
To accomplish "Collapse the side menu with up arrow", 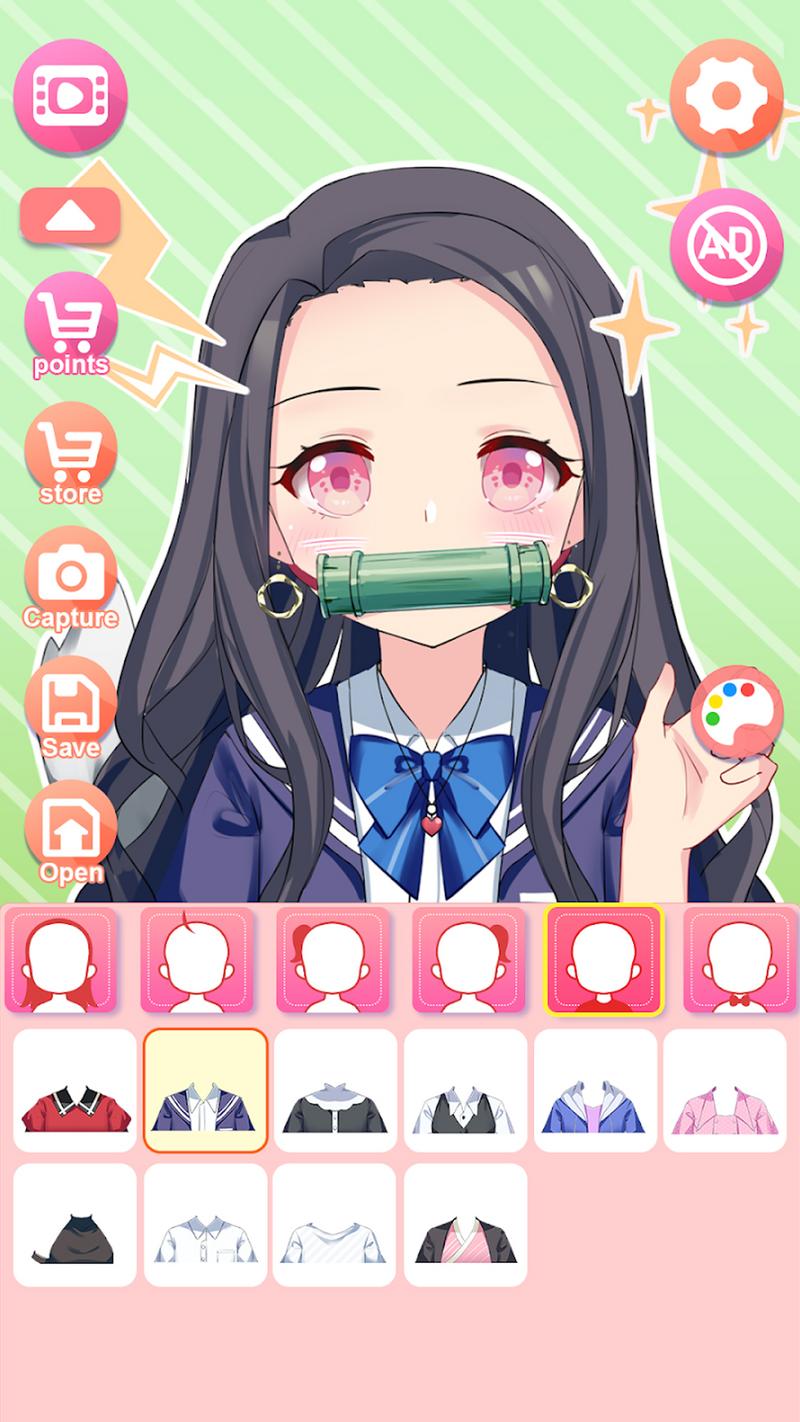I will tap(70, 215).
